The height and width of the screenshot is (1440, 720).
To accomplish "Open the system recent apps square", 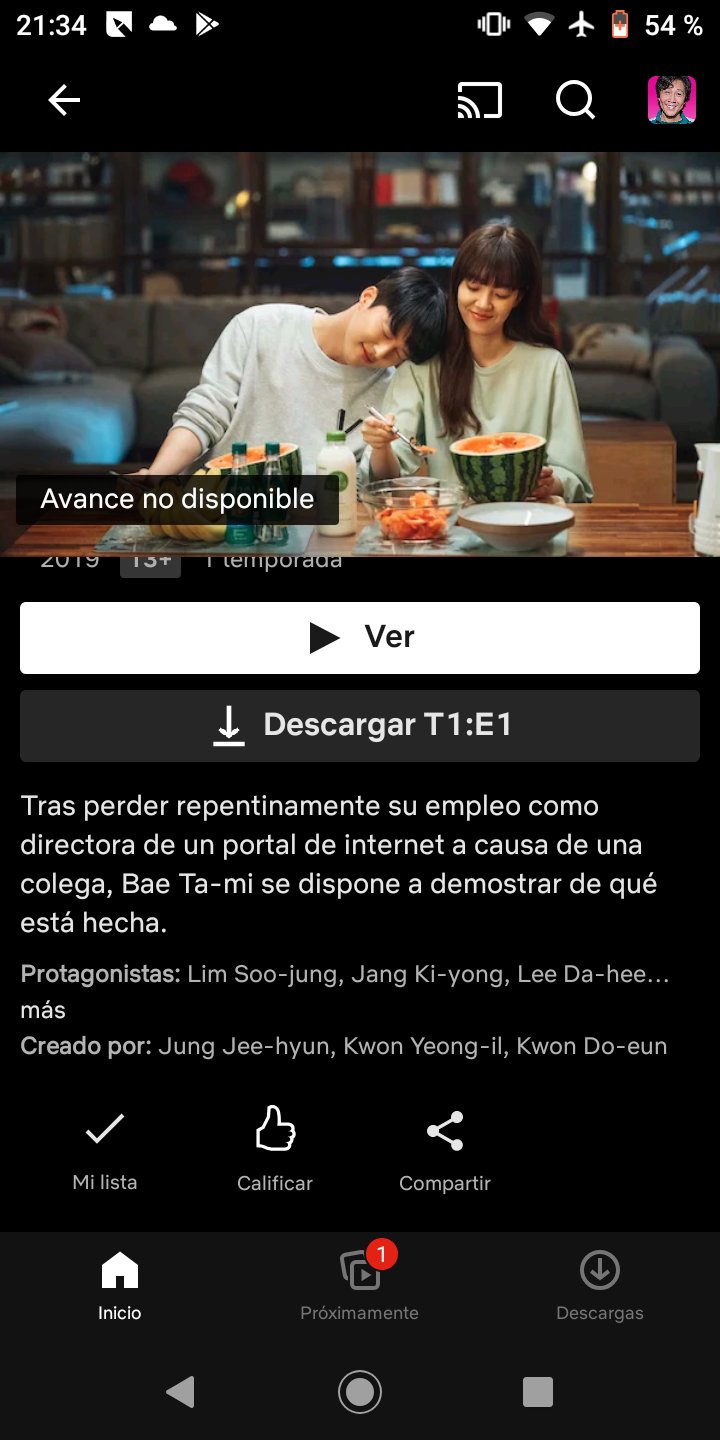I will pyautogui.click(x=538, y=1392).
